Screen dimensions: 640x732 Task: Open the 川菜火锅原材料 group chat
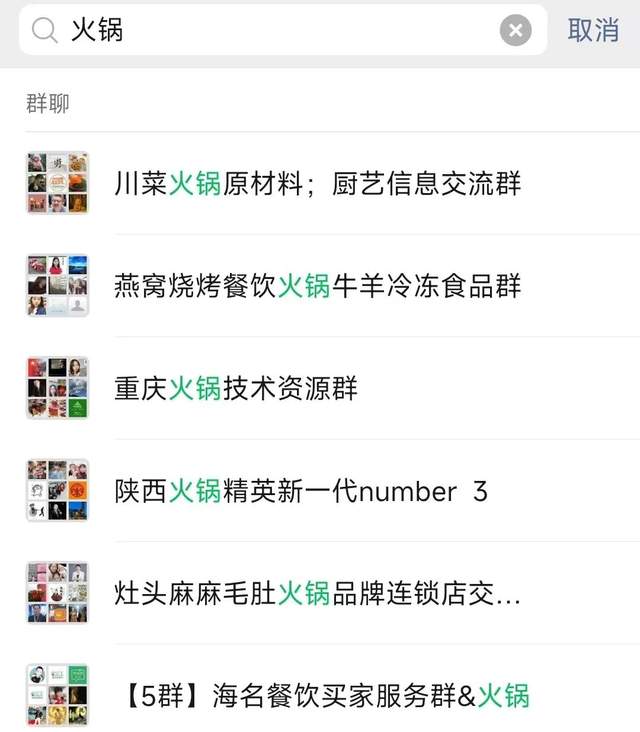tap(318, 184)
